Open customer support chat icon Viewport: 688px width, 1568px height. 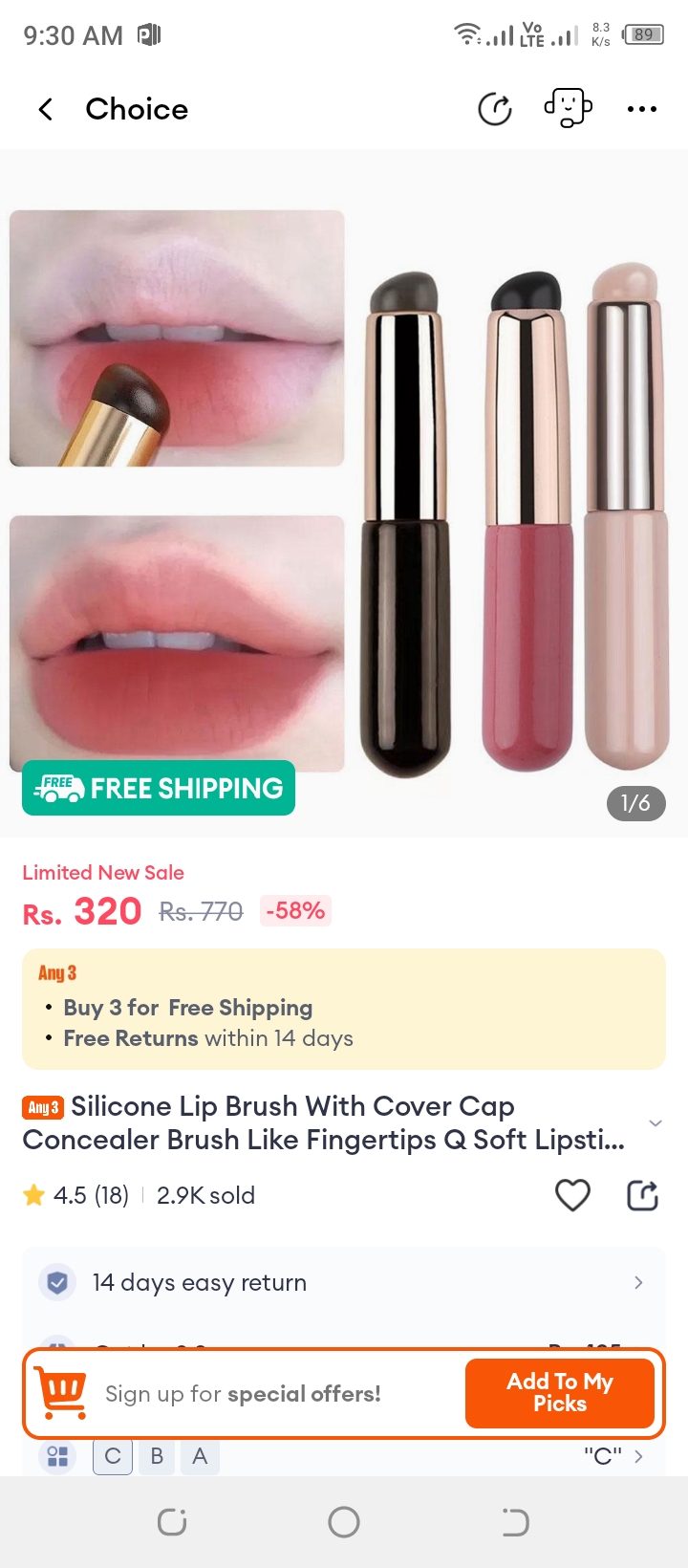[568, 108]
